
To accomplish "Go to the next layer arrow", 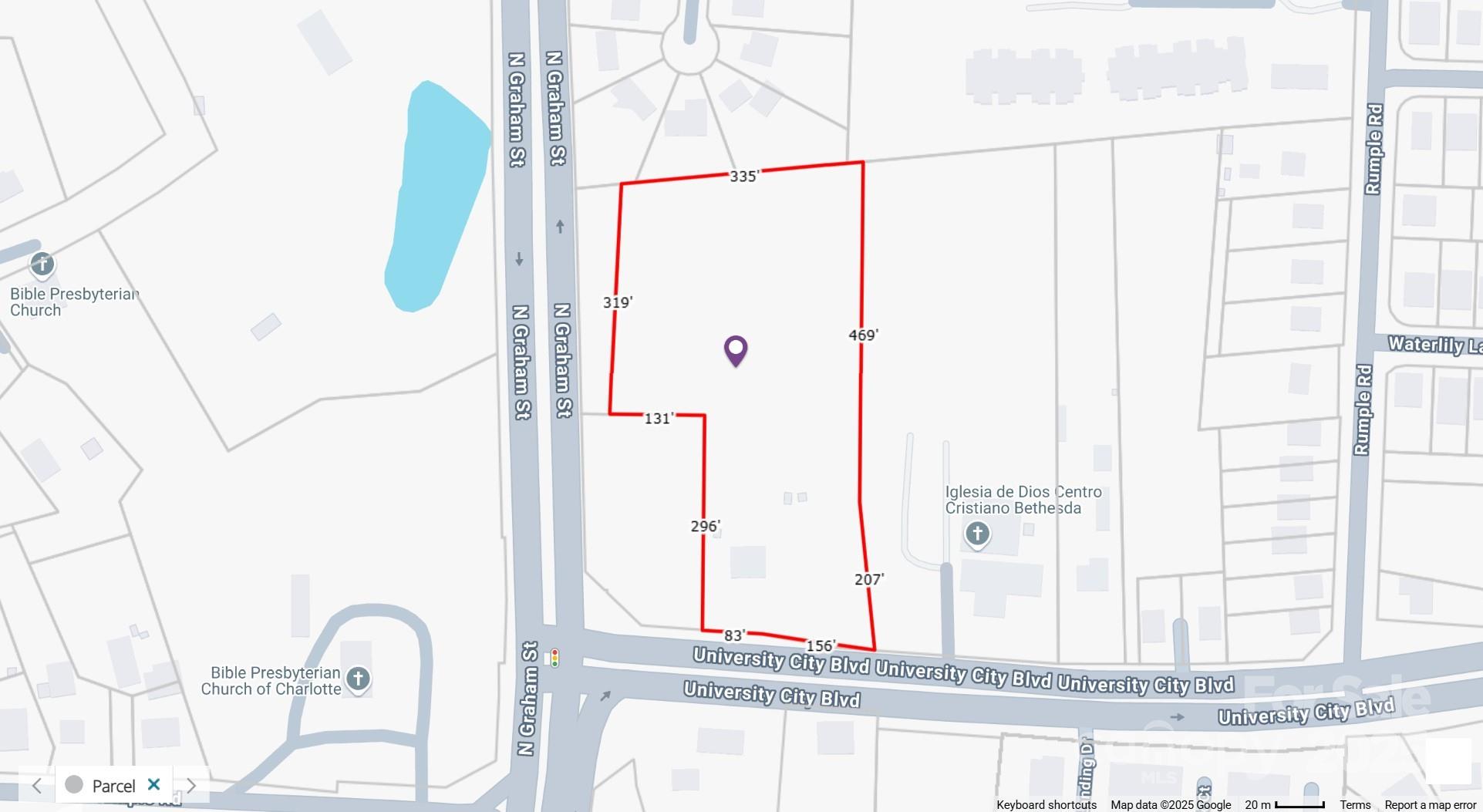I will tap(191, 786).
